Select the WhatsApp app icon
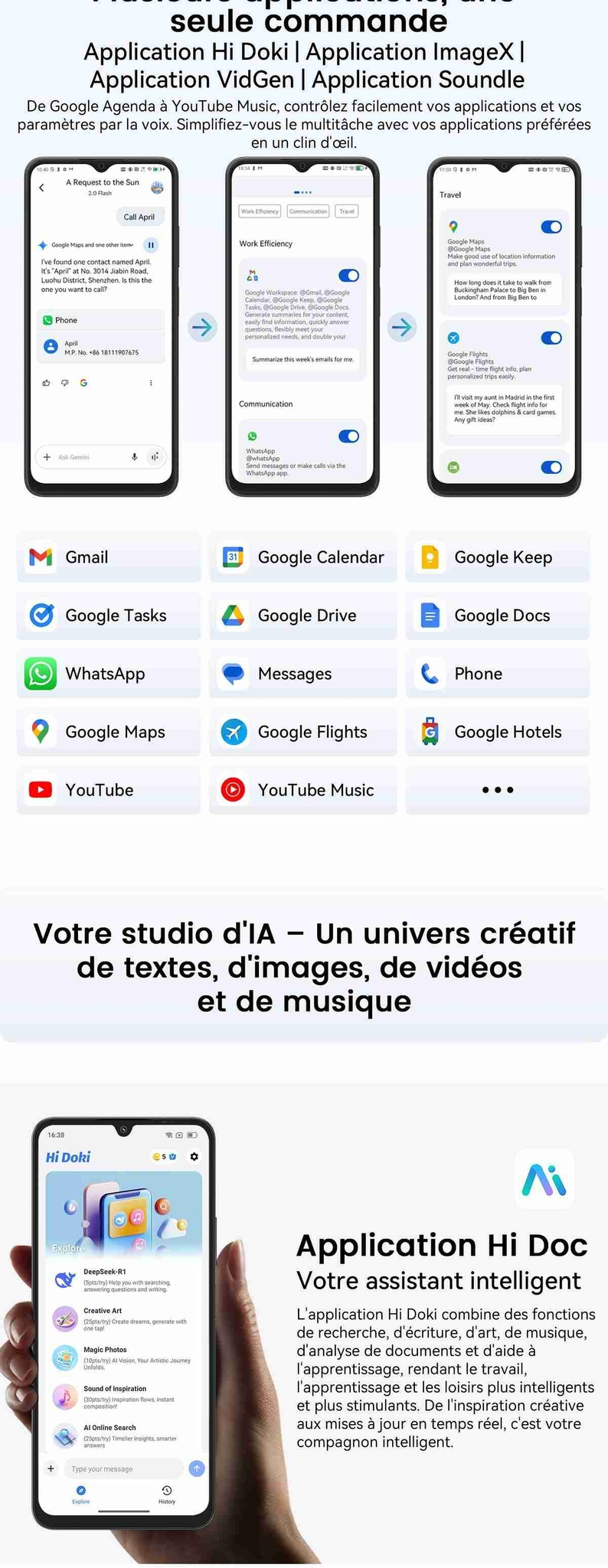This screenshot has height=1568, width=608. 40,673
